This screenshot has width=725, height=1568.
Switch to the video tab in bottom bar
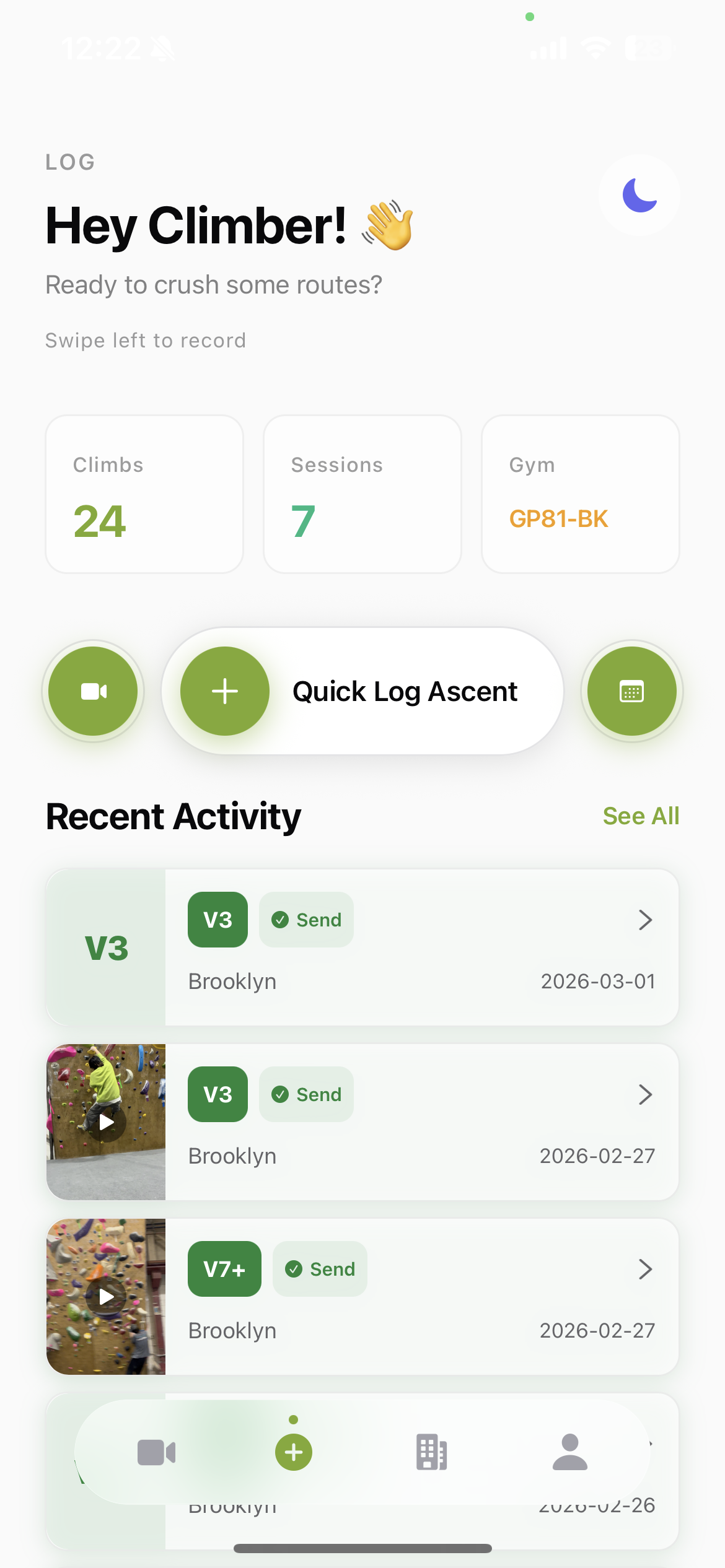[156, 1452]
